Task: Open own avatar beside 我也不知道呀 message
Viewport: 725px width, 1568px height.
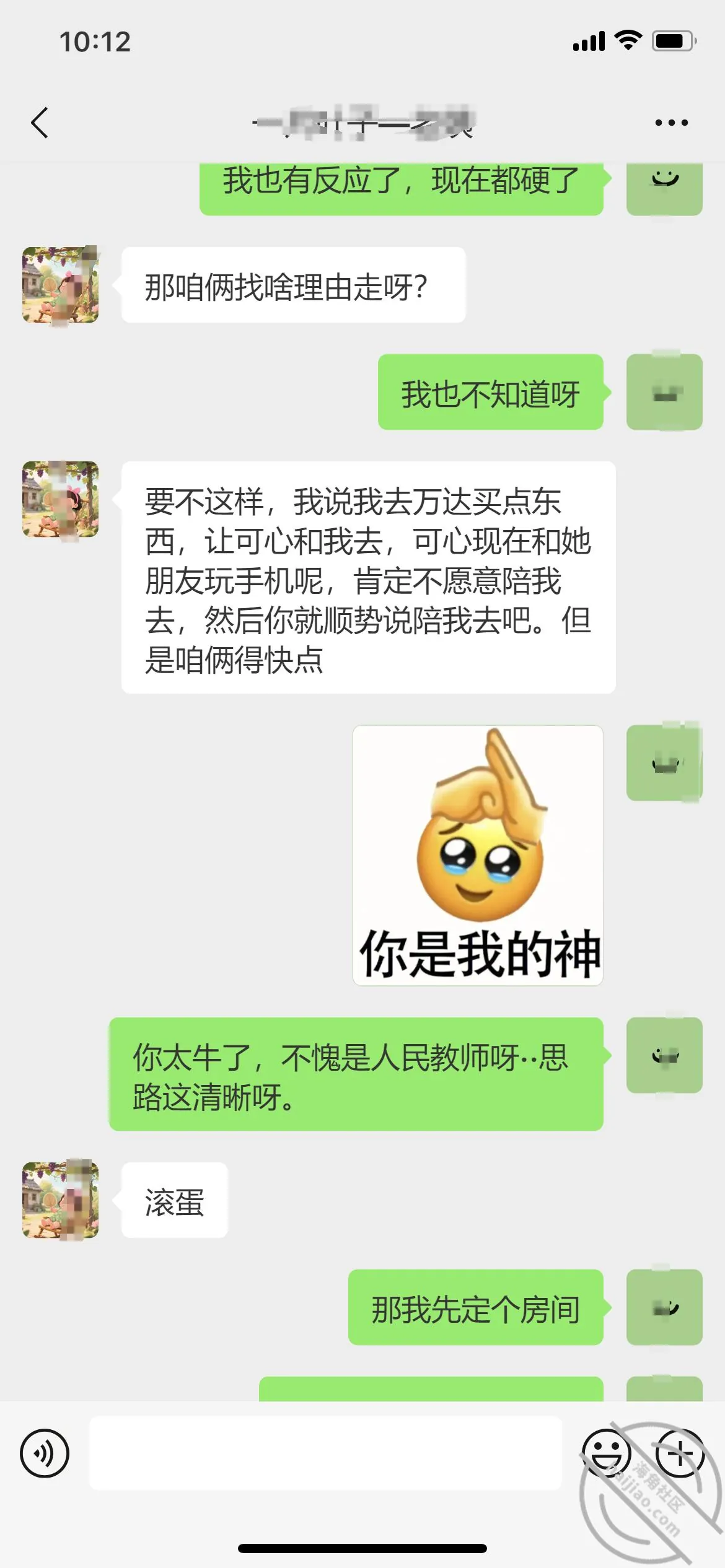Action: point(664,392)
